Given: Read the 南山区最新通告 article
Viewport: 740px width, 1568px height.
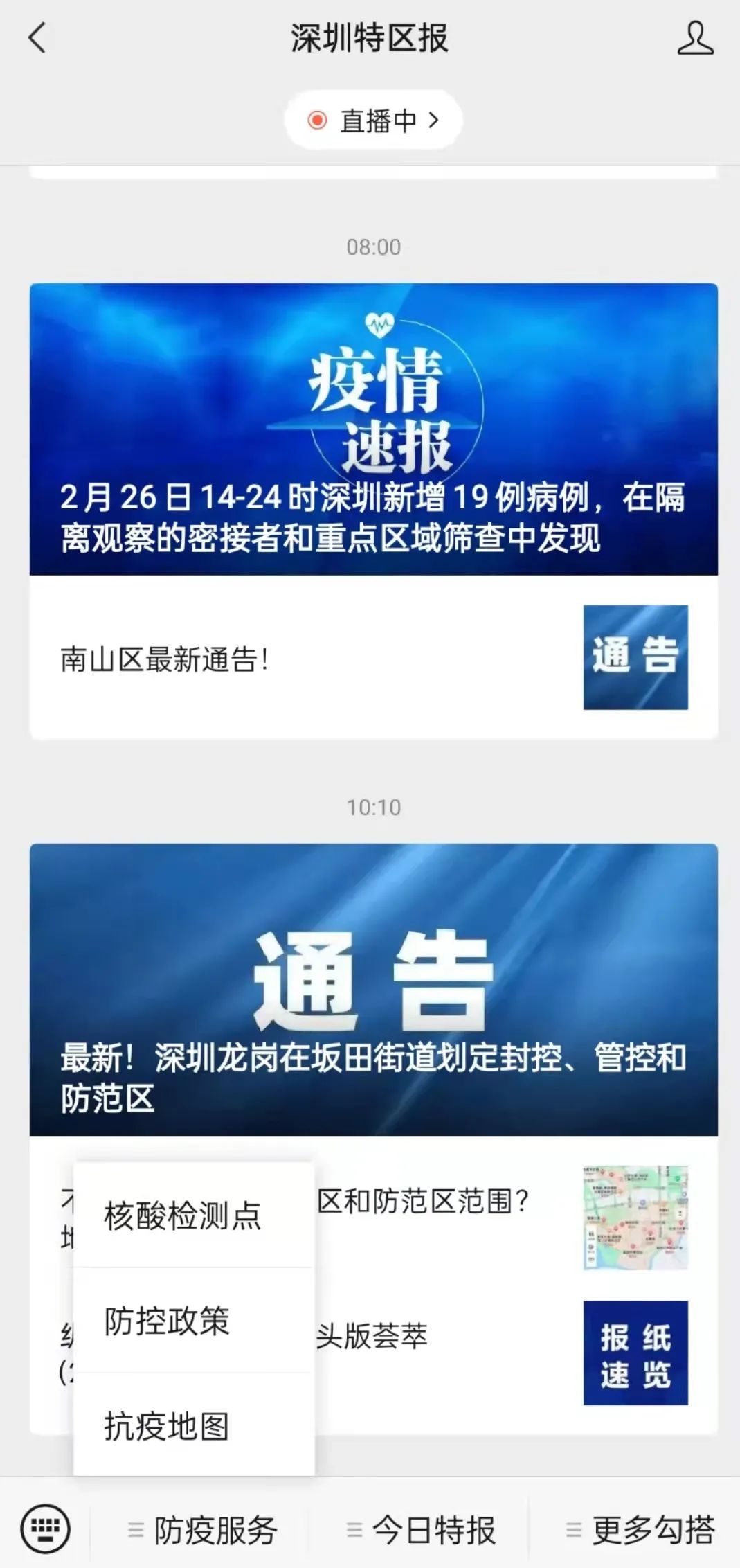Looking at the screenshot, I should (x=373, y=658).
